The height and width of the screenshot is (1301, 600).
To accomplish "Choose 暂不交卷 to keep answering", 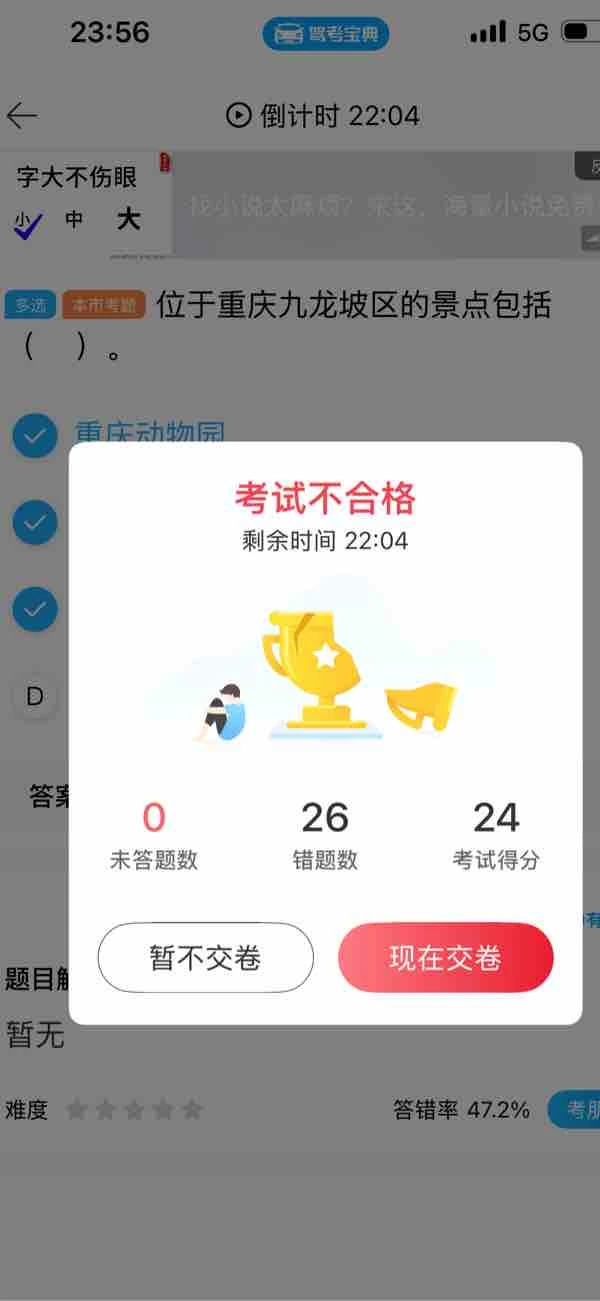I will [205, 958].
